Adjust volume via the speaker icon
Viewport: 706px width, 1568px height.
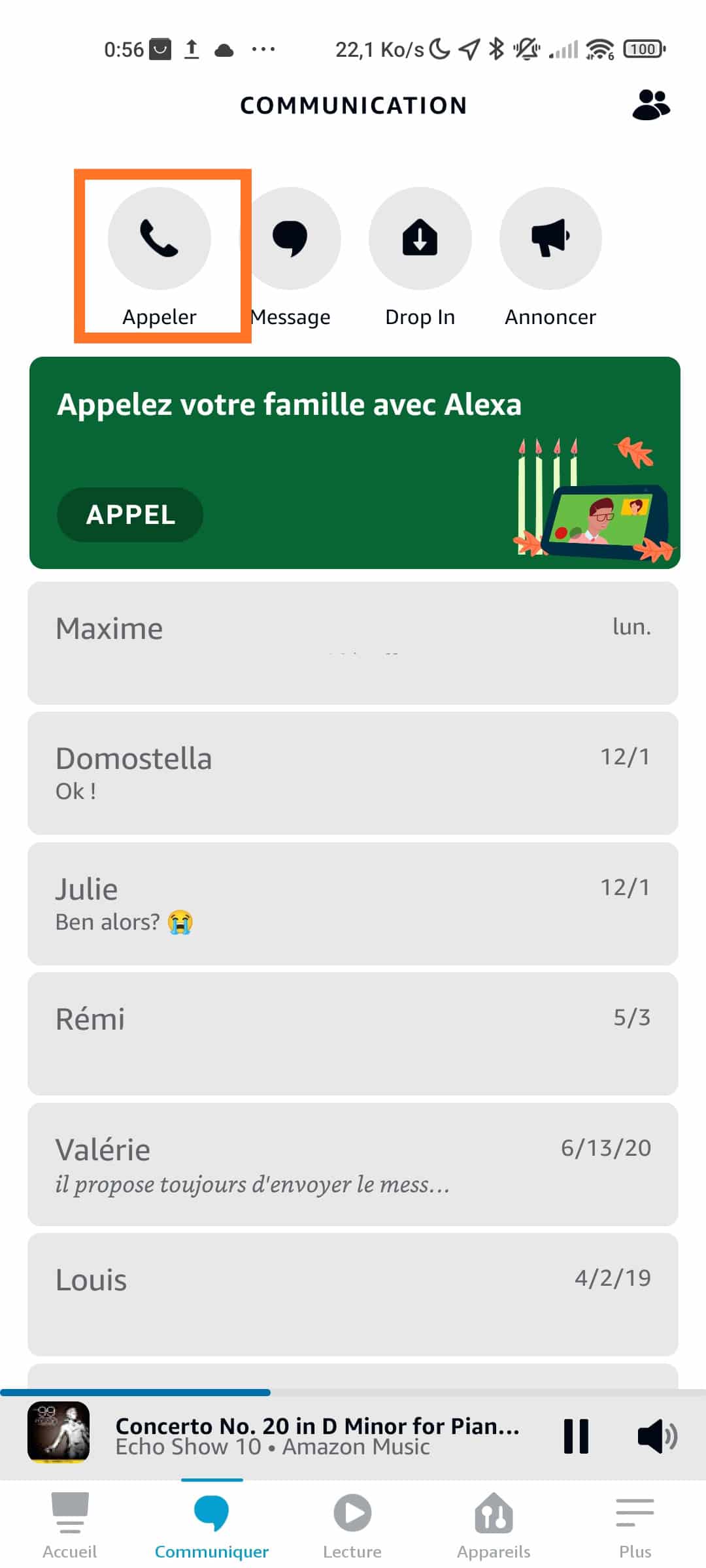(x=657, y=1436)
